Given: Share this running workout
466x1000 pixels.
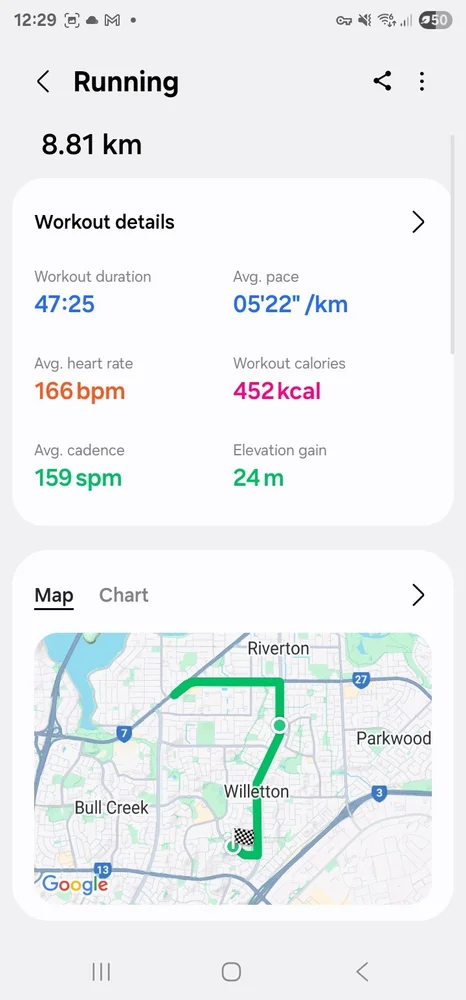Looking at the screenshot, I should (382, 81).
